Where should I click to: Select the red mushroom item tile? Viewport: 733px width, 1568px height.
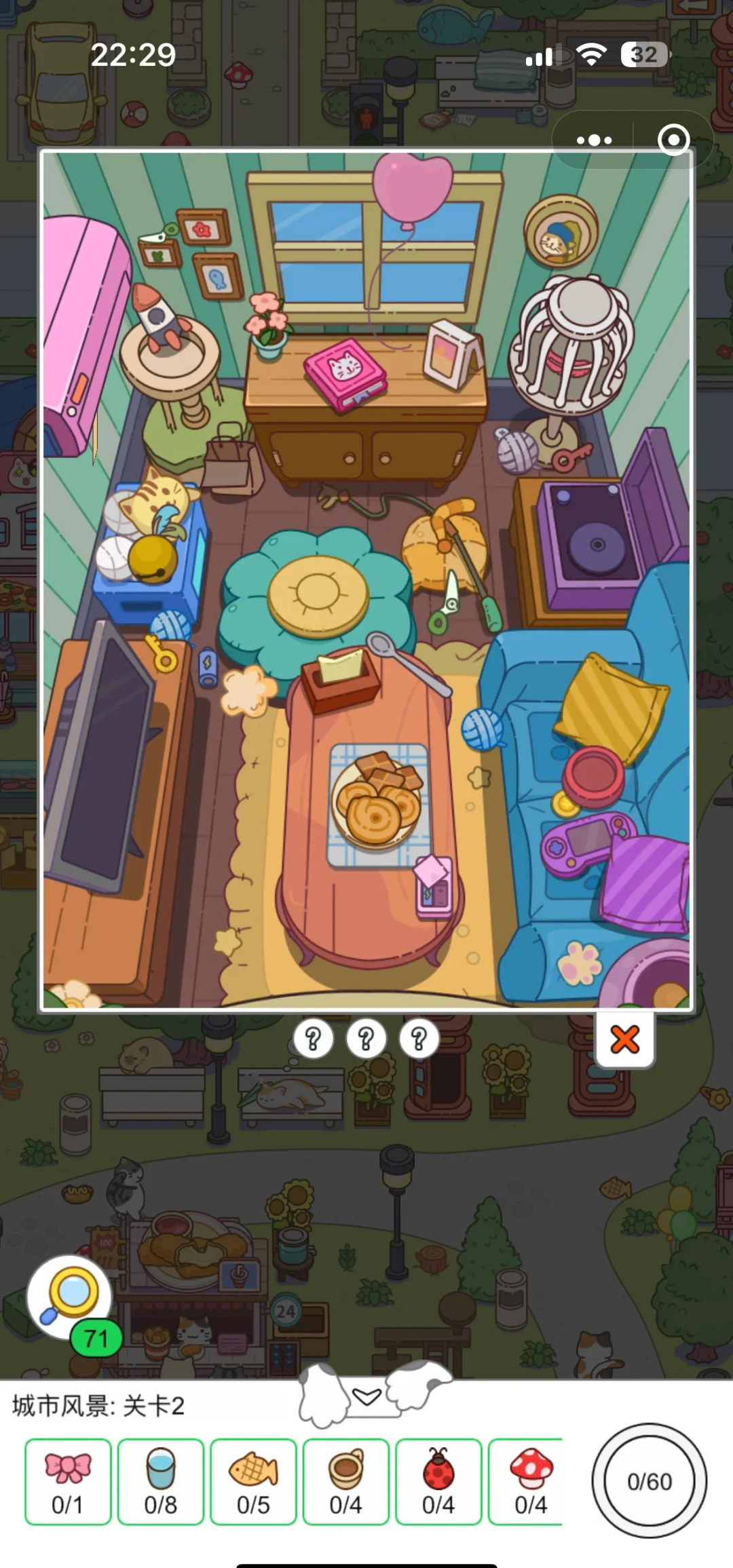pyautogui.click(x=529, y=1482)
